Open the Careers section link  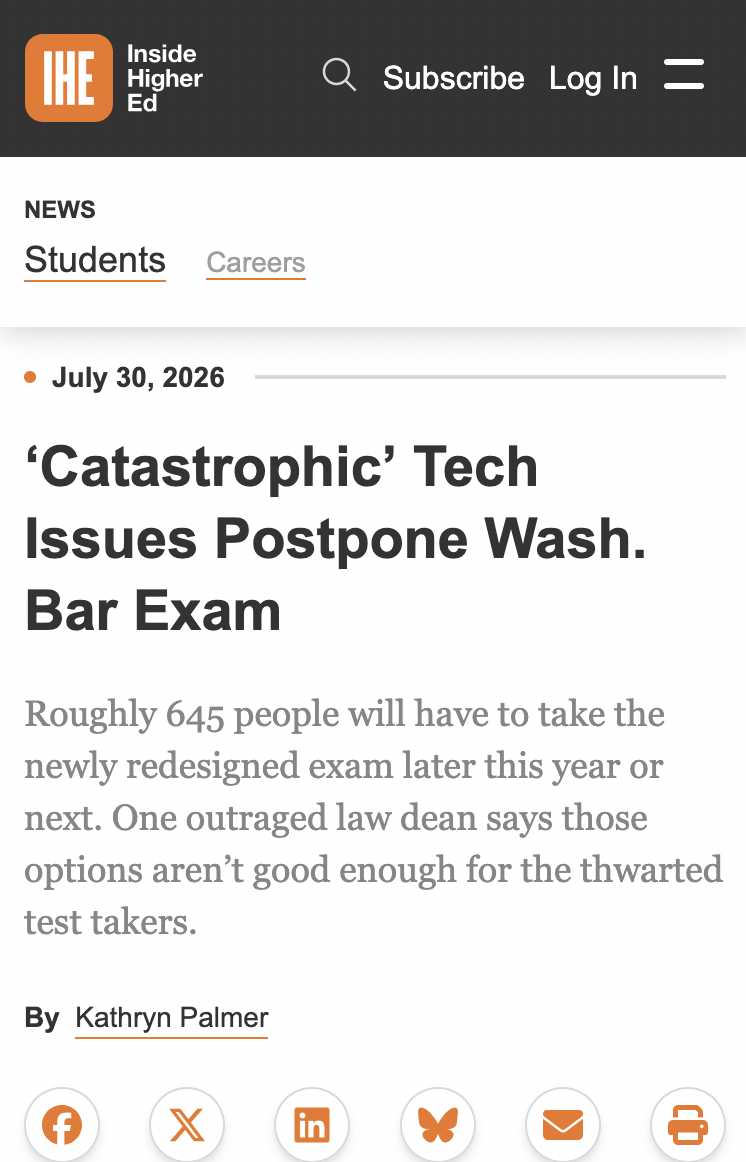[256, 262]
